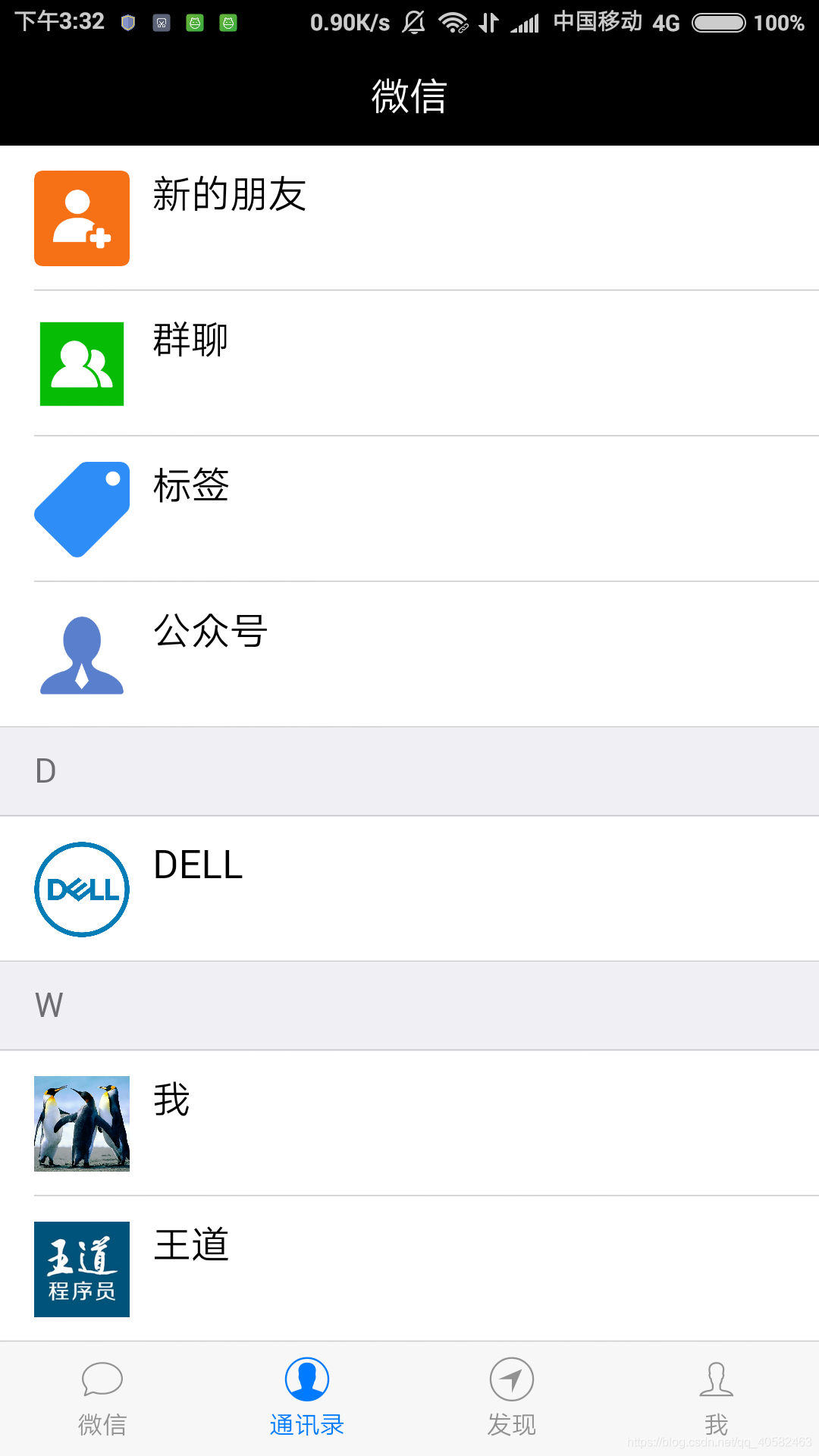Screen dimensions: 819x1456
Task: Open the DELL contact's circular logo
Action: pos(81,889)
